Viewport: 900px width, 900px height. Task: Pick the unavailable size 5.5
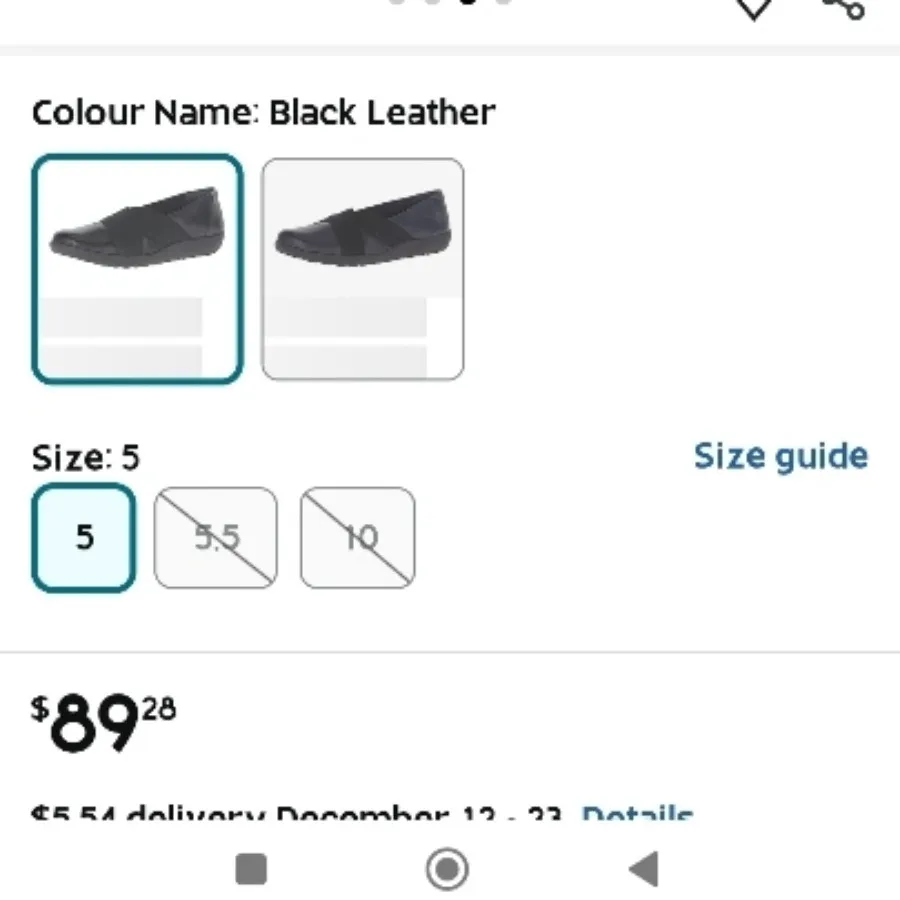pyautogui.click(x=215, y=538)
